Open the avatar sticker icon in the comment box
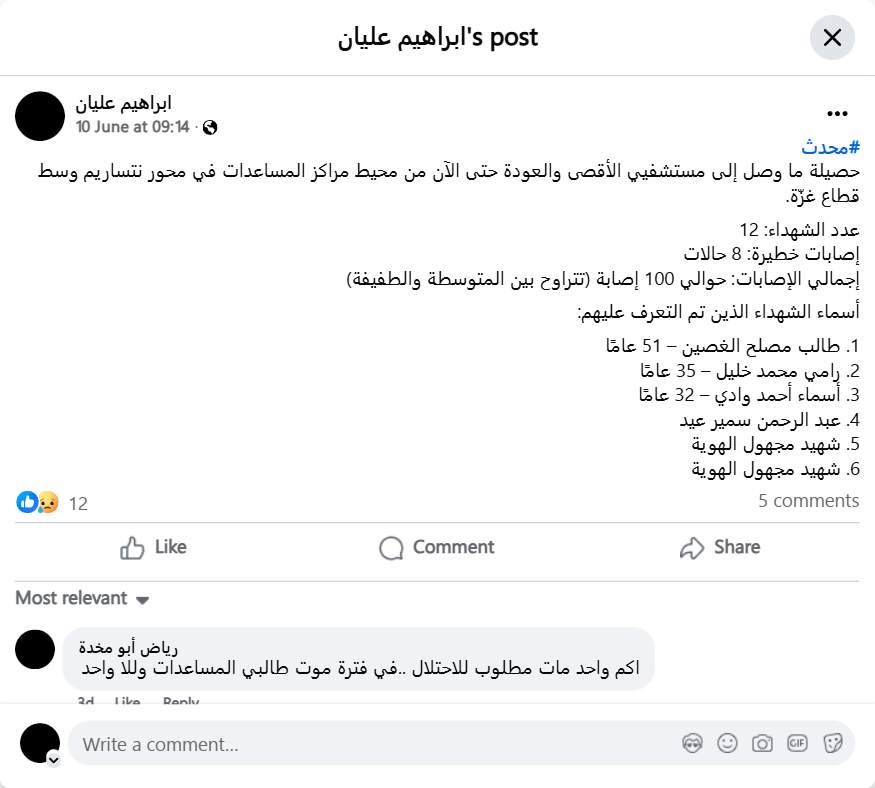 (x=692, y=743)
